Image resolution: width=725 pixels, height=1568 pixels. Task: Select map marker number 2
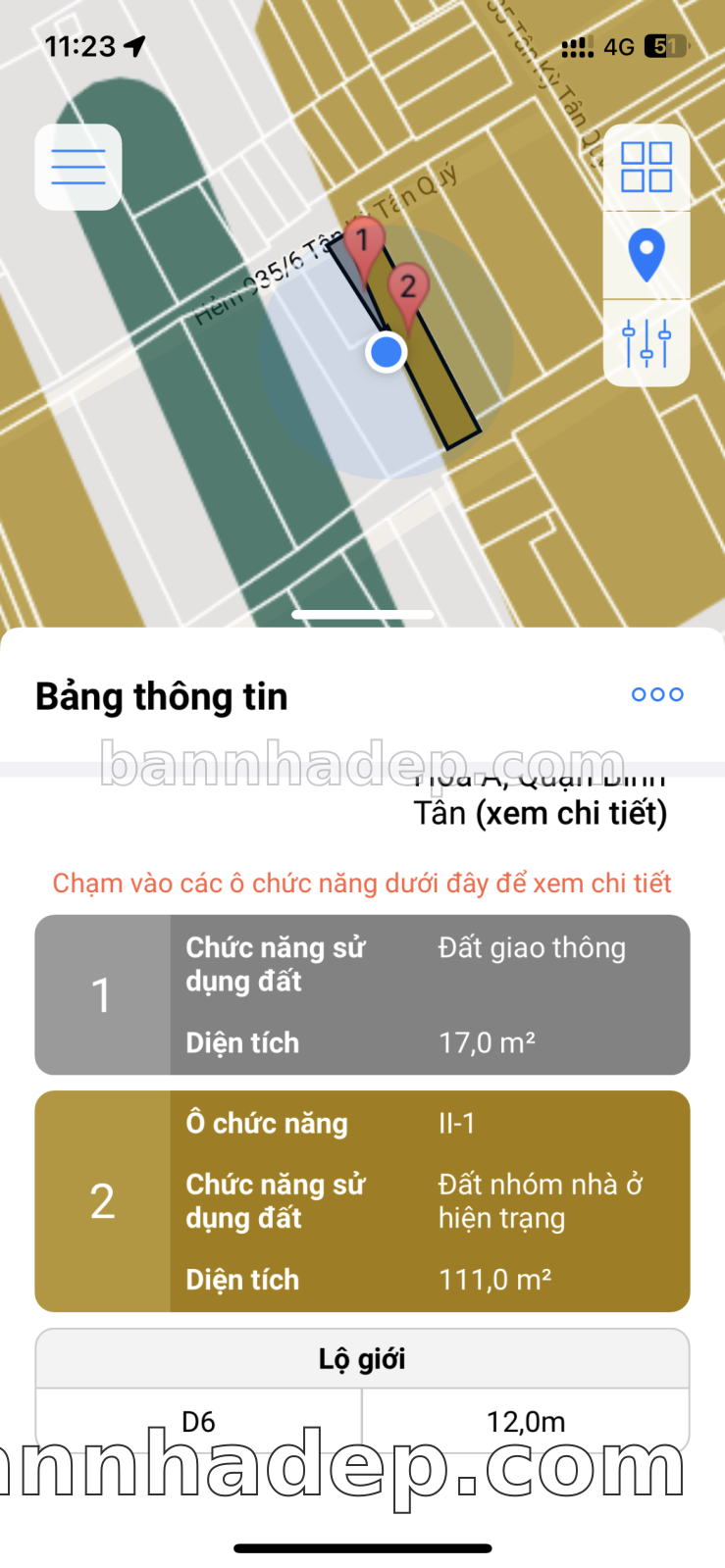[x=408, y=288]
